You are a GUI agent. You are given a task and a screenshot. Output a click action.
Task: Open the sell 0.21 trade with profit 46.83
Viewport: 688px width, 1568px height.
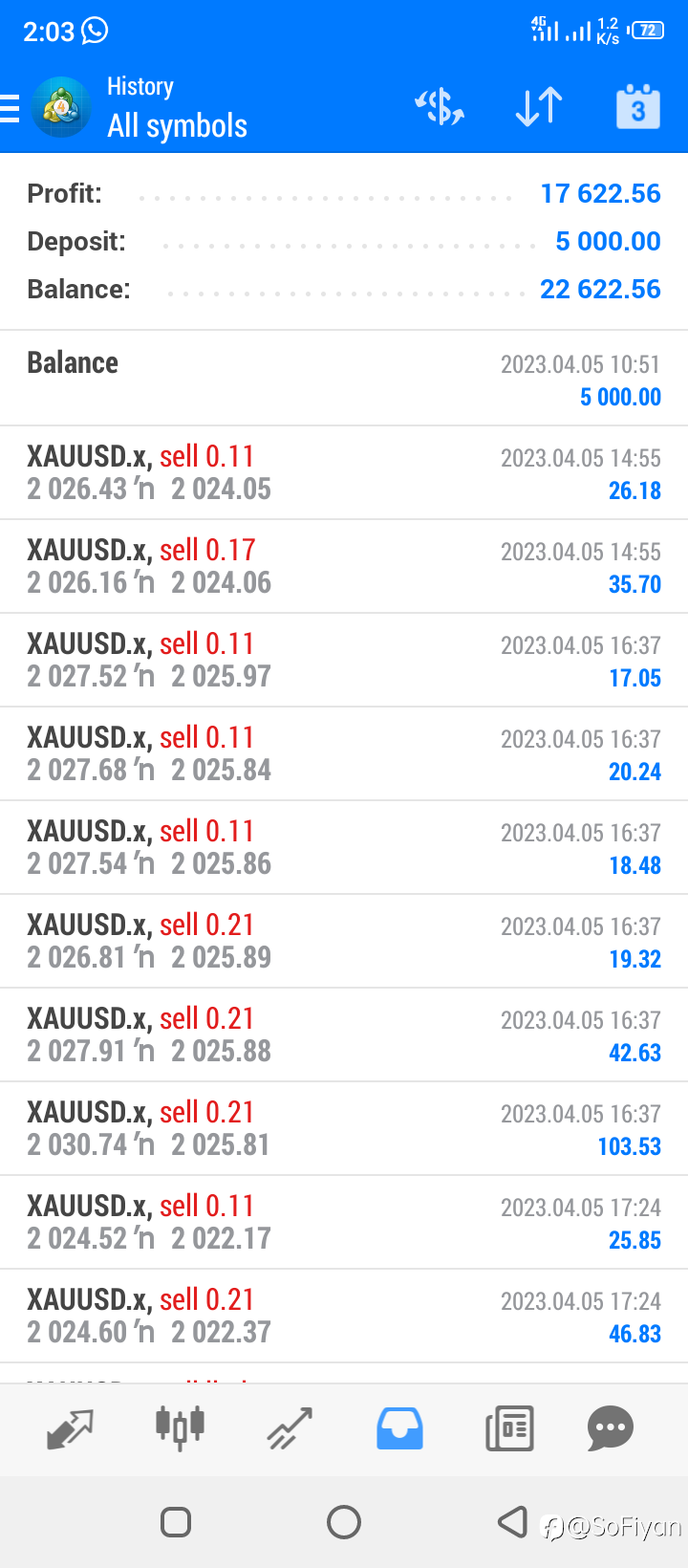344,1317
